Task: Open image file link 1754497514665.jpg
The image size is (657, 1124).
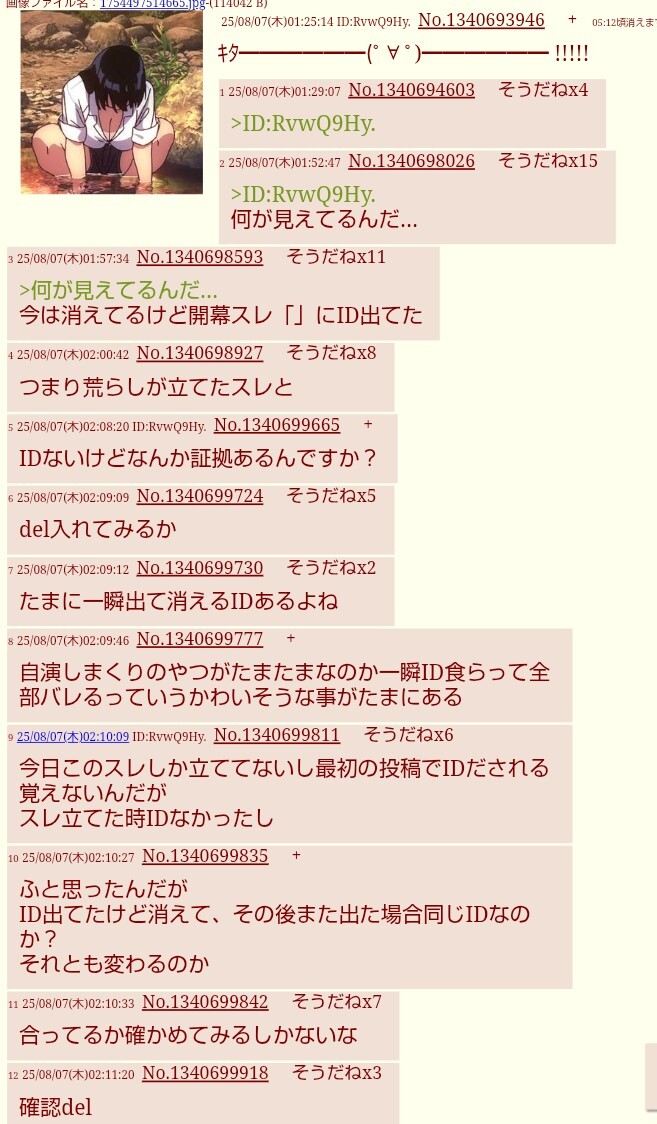Action: [x=151, y=4]
